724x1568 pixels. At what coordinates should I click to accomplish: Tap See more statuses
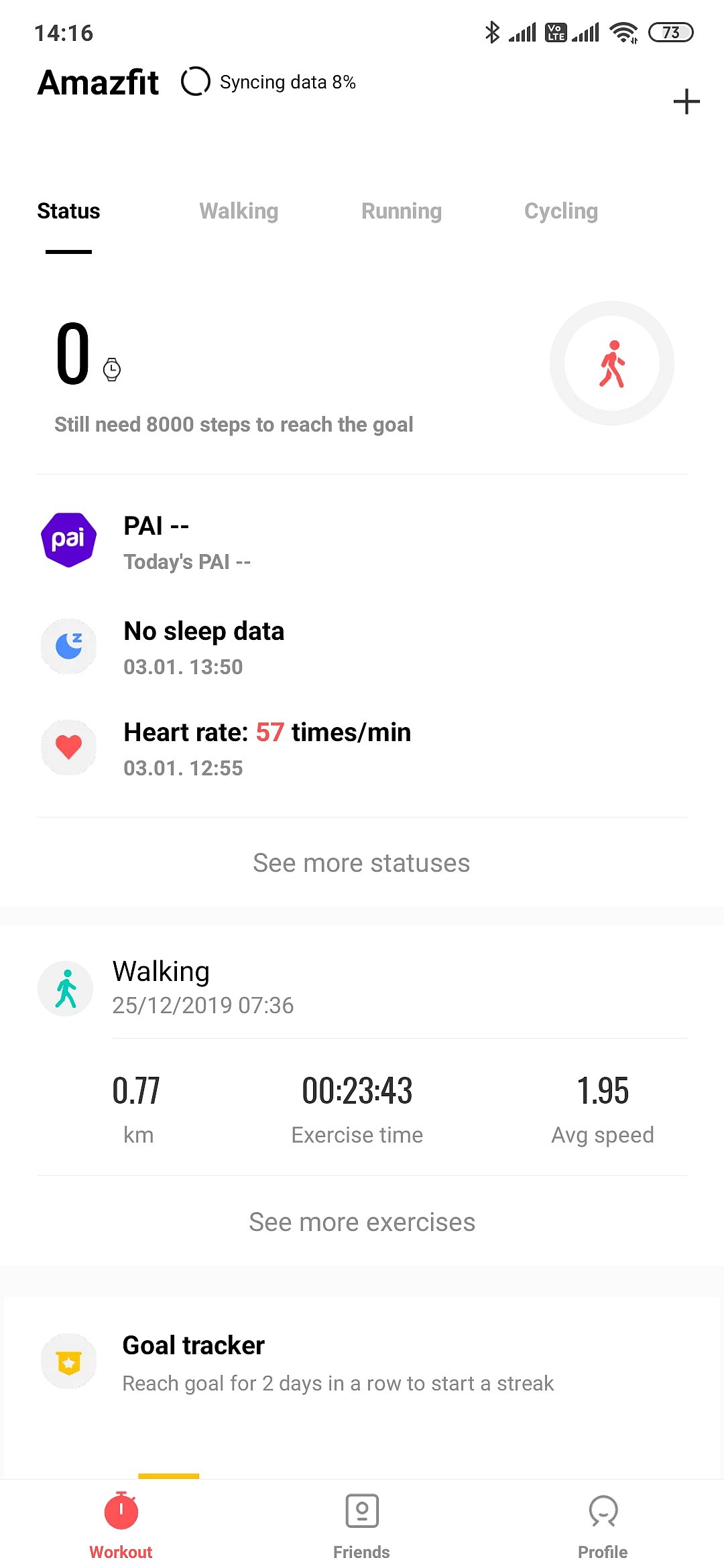[x=361, y=863]
